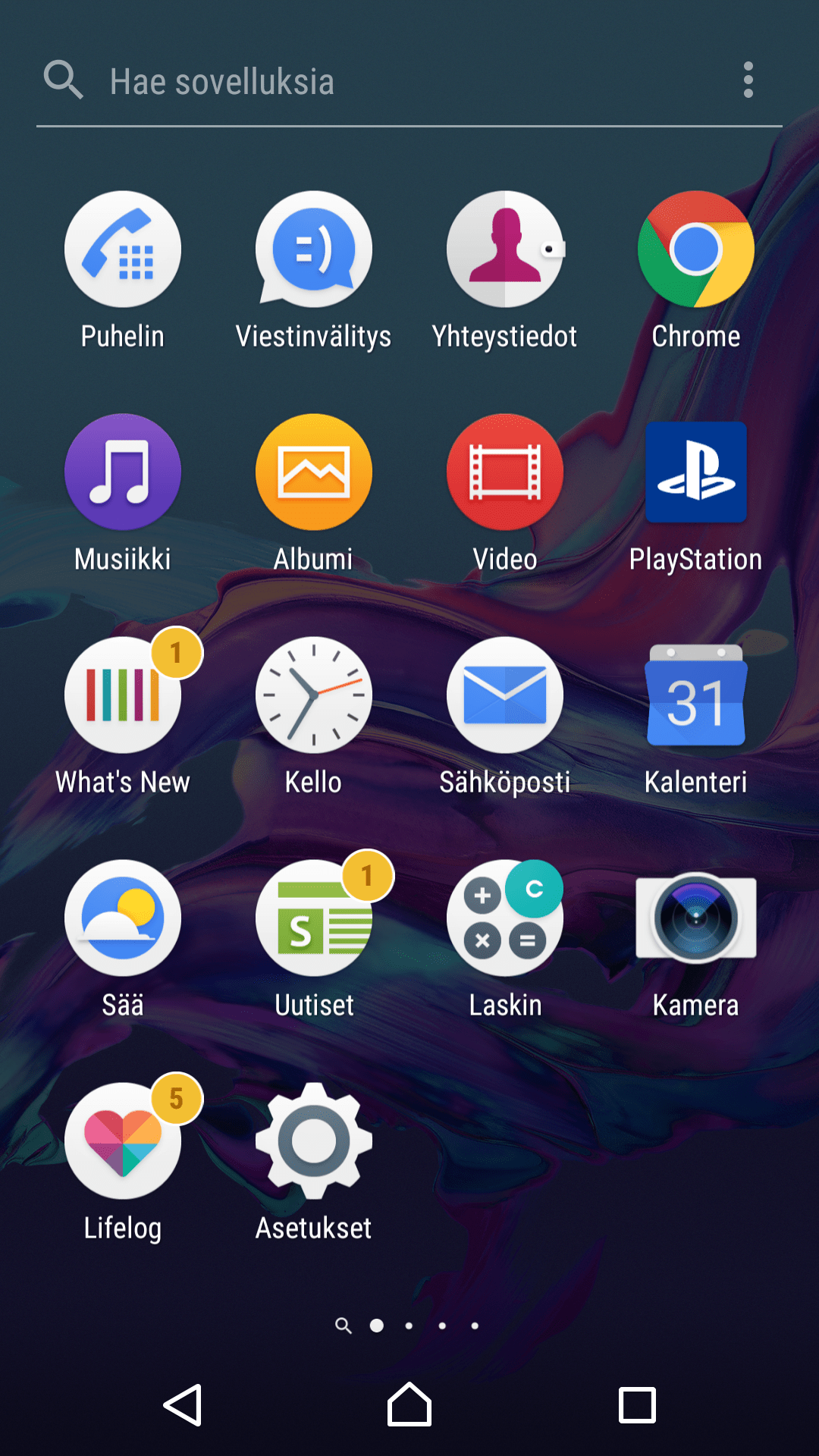Launch Chrome browser
This screenshot has height=1456, width=819.
pos(696,249)
